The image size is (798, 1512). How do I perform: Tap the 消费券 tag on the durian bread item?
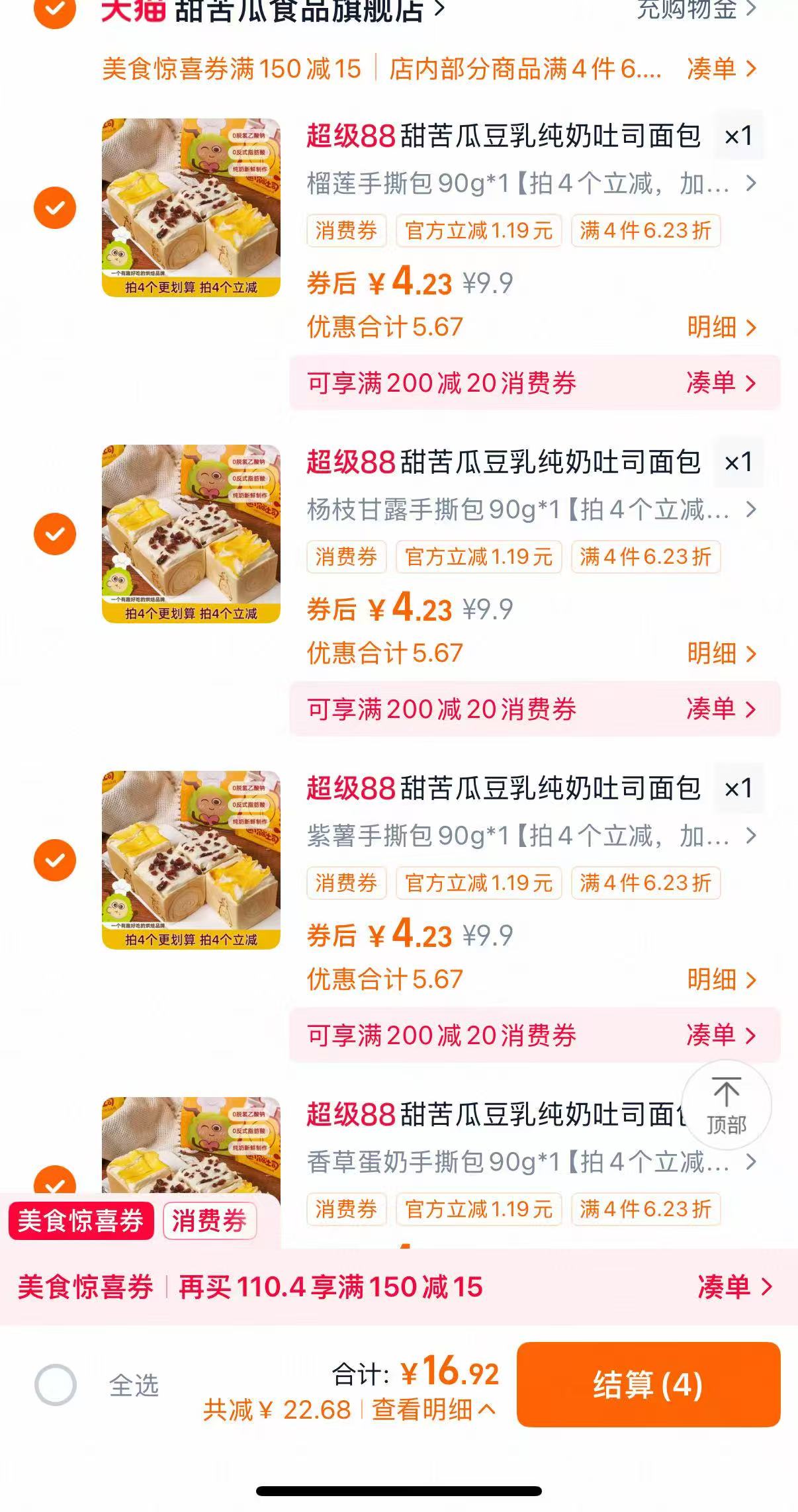[x=346, y=230]
